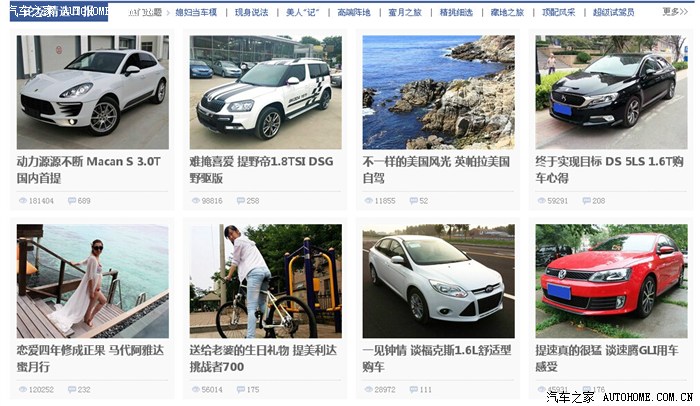Open the 野帝1.8TSI DSG post
This screenshot has width=700, height=406.
264,168
